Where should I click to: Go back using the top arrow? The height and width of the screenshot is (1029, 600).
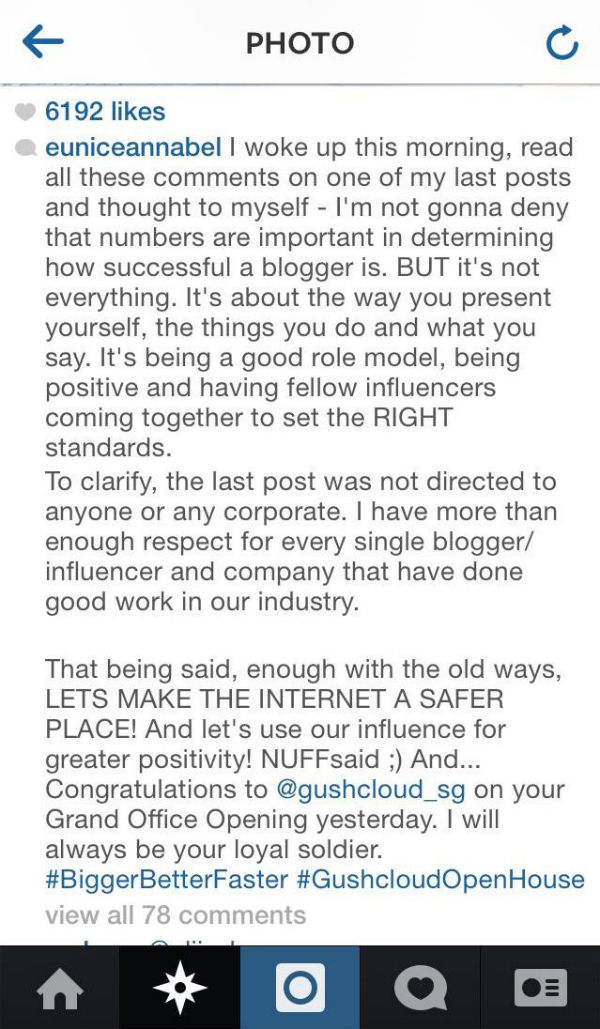(42, 42)
